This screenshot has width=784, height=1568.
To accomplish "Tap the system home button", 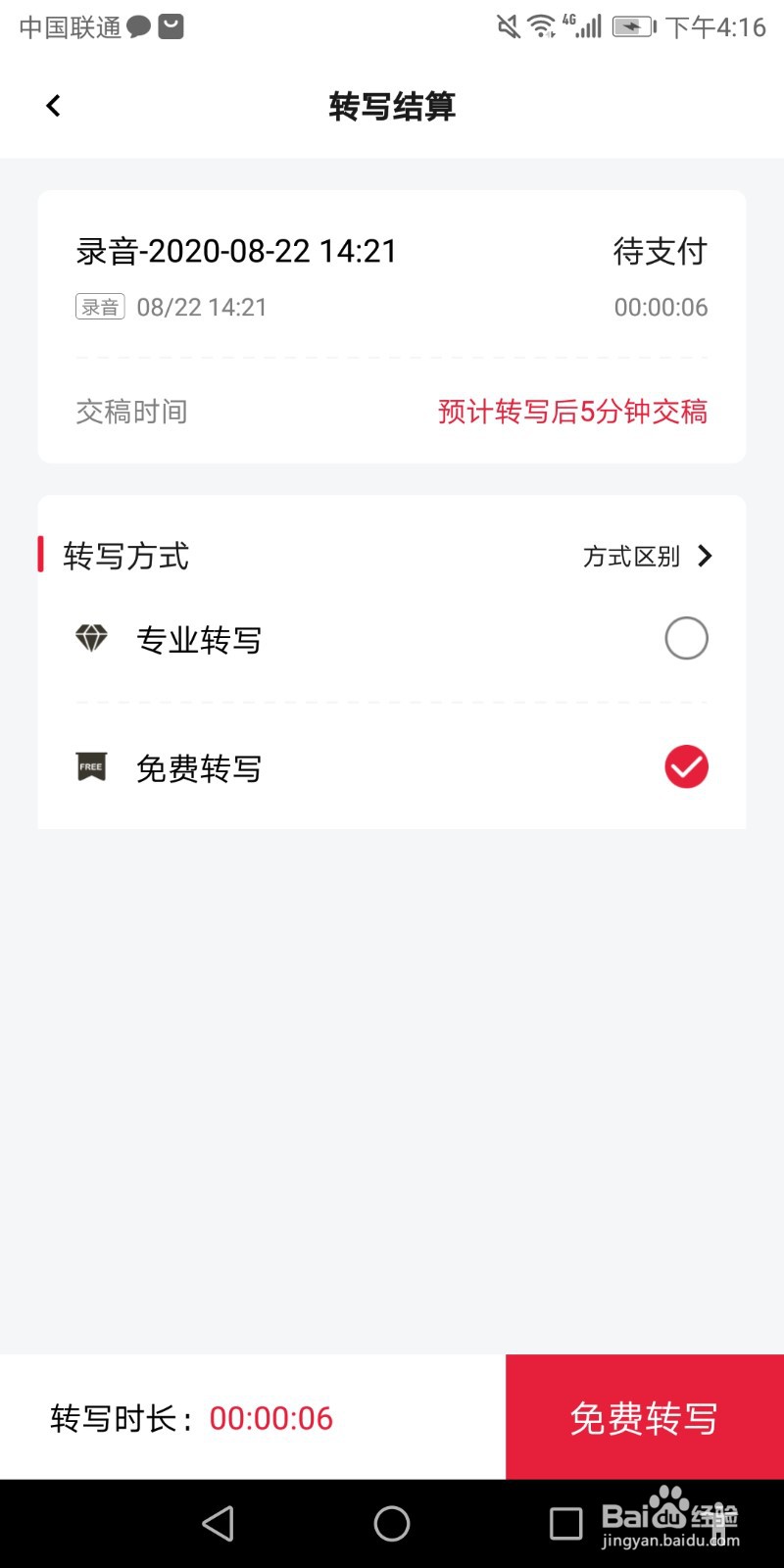I will (x=392, y=1523).
